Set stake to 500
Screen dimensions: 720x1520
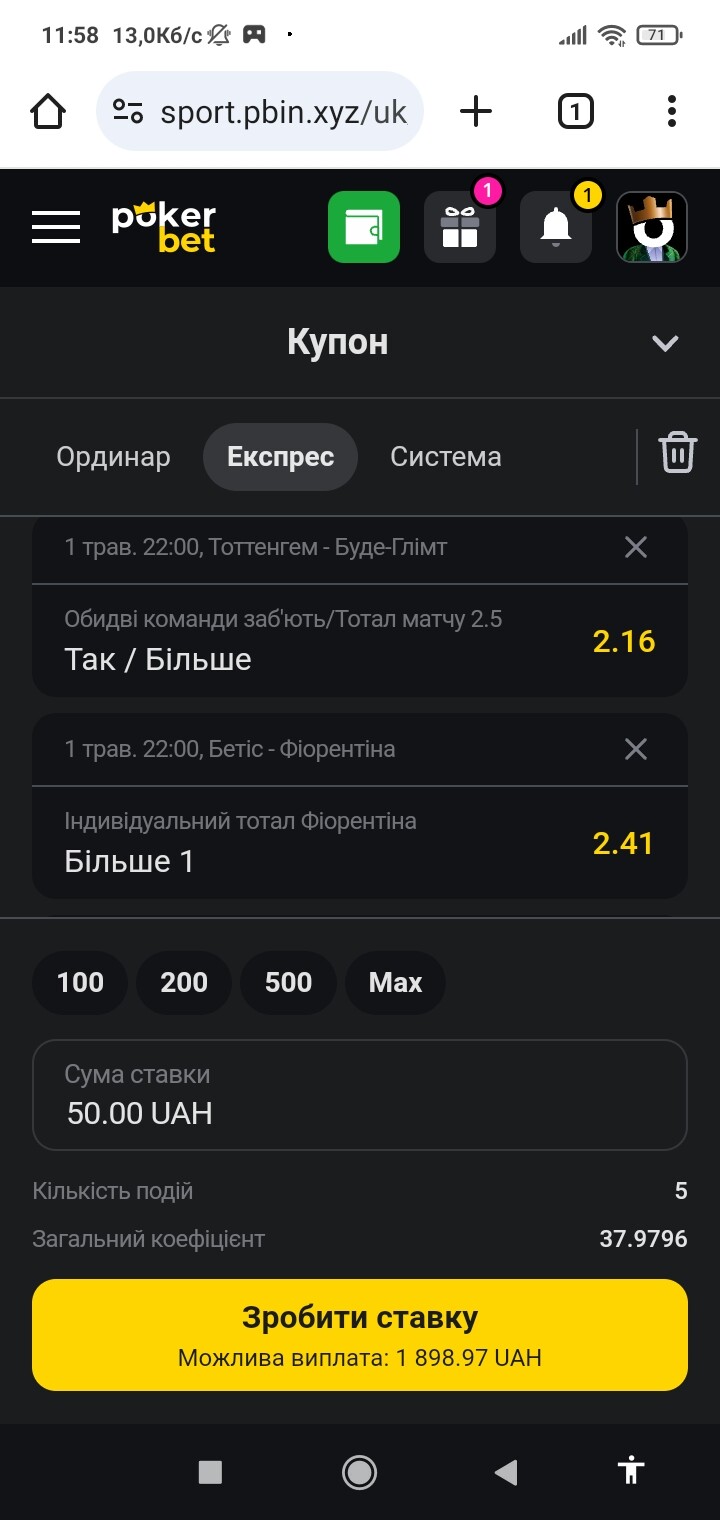(x=288, y=982)
